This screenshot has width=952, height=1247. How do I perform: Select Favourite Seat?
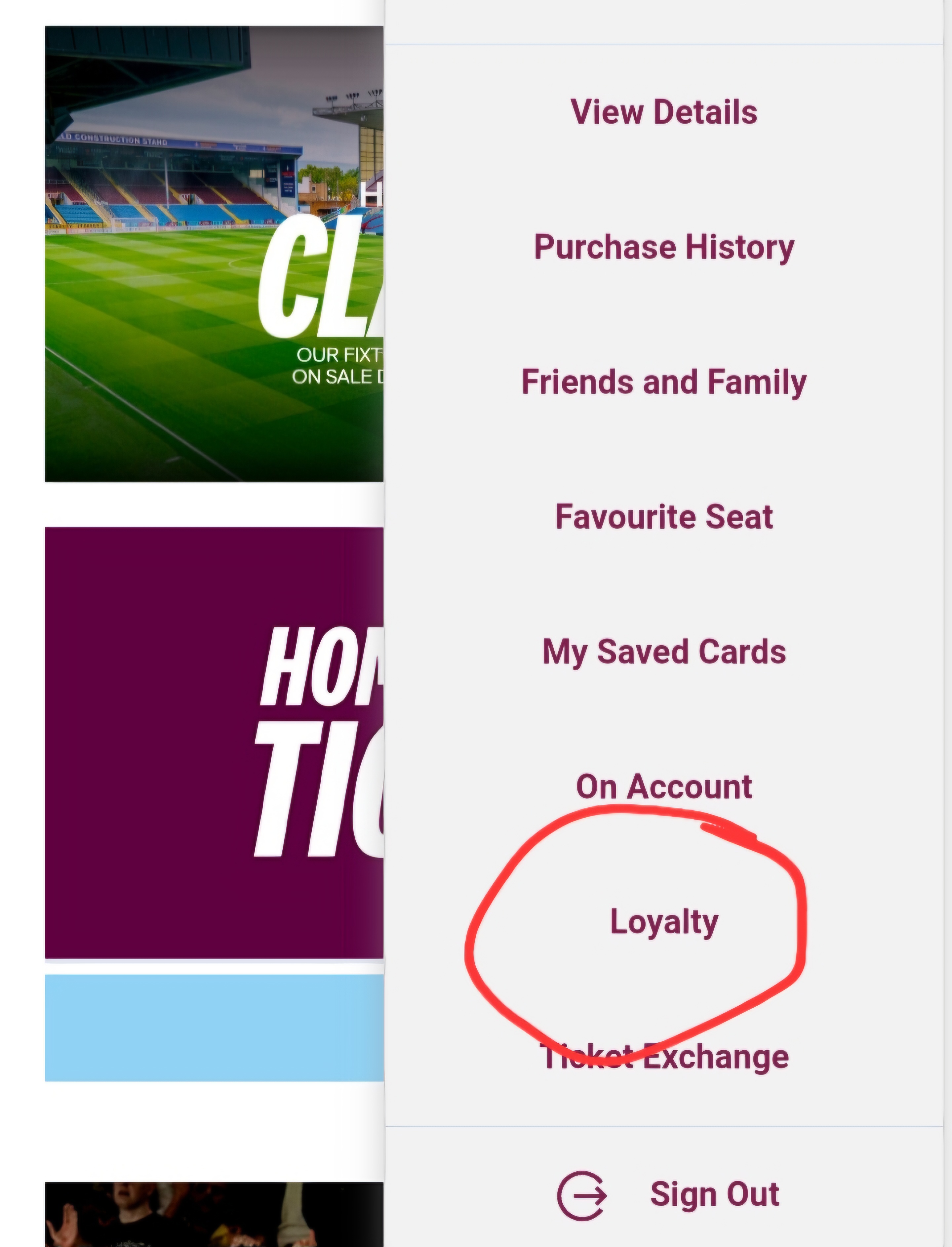663,516
